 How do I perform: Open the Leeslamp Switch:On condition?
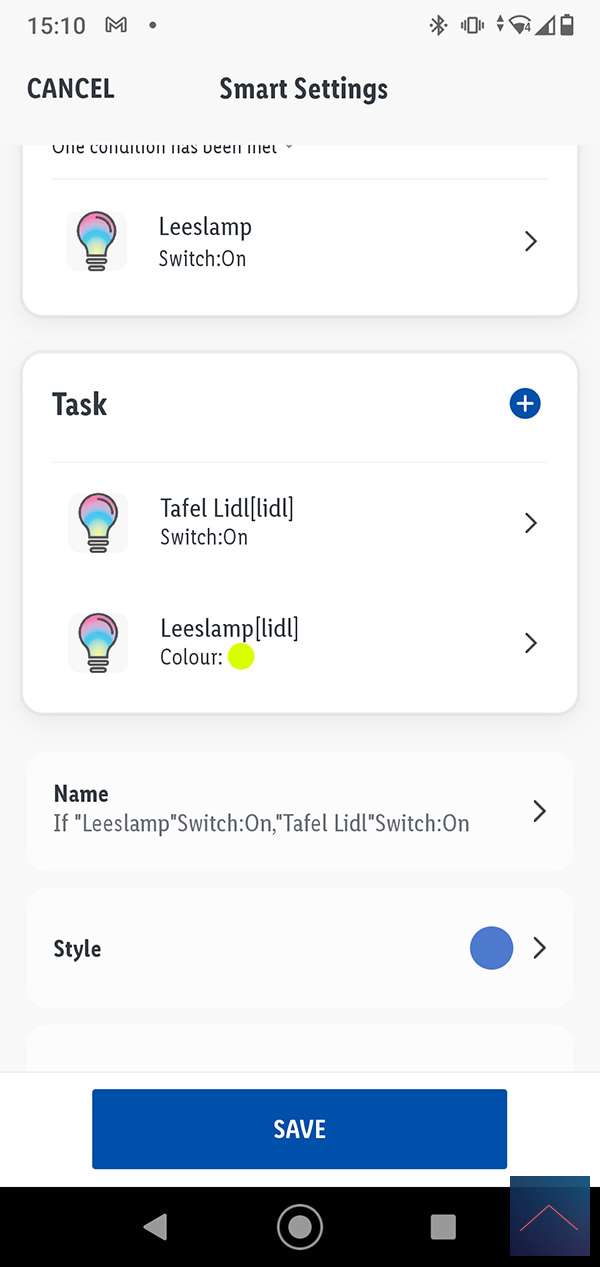click(x=299, y=241)
